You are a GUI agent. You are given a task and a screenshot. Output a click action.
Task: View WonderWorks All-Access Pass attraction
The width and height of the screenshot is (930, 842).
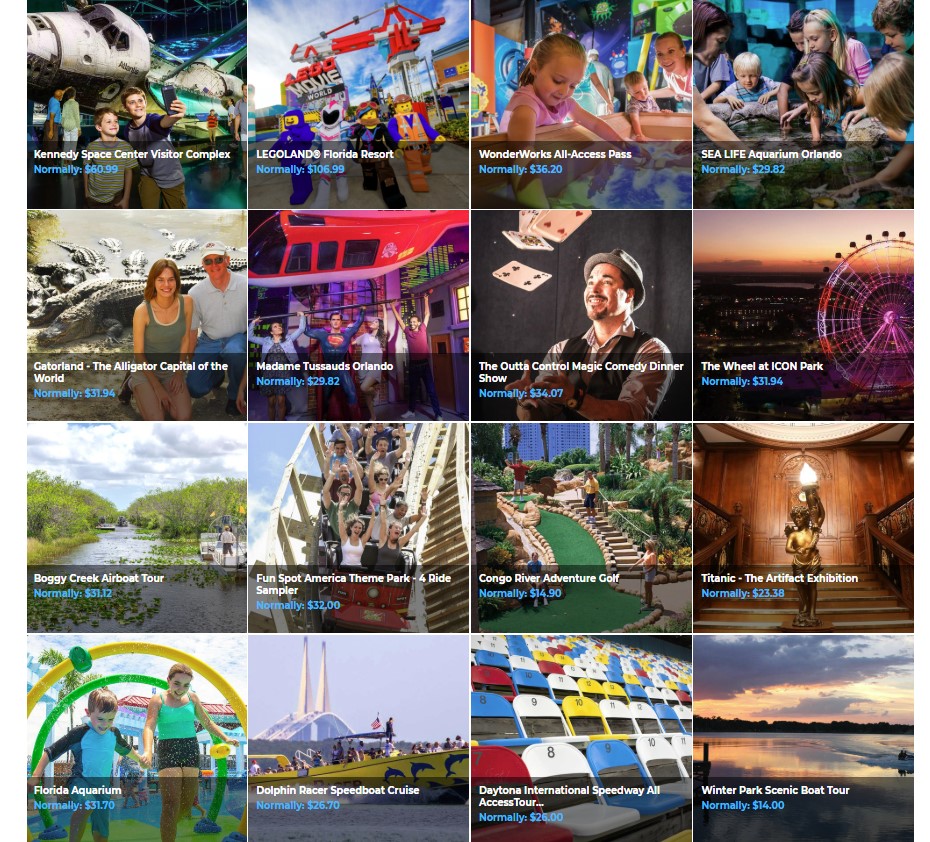(581, 104)
